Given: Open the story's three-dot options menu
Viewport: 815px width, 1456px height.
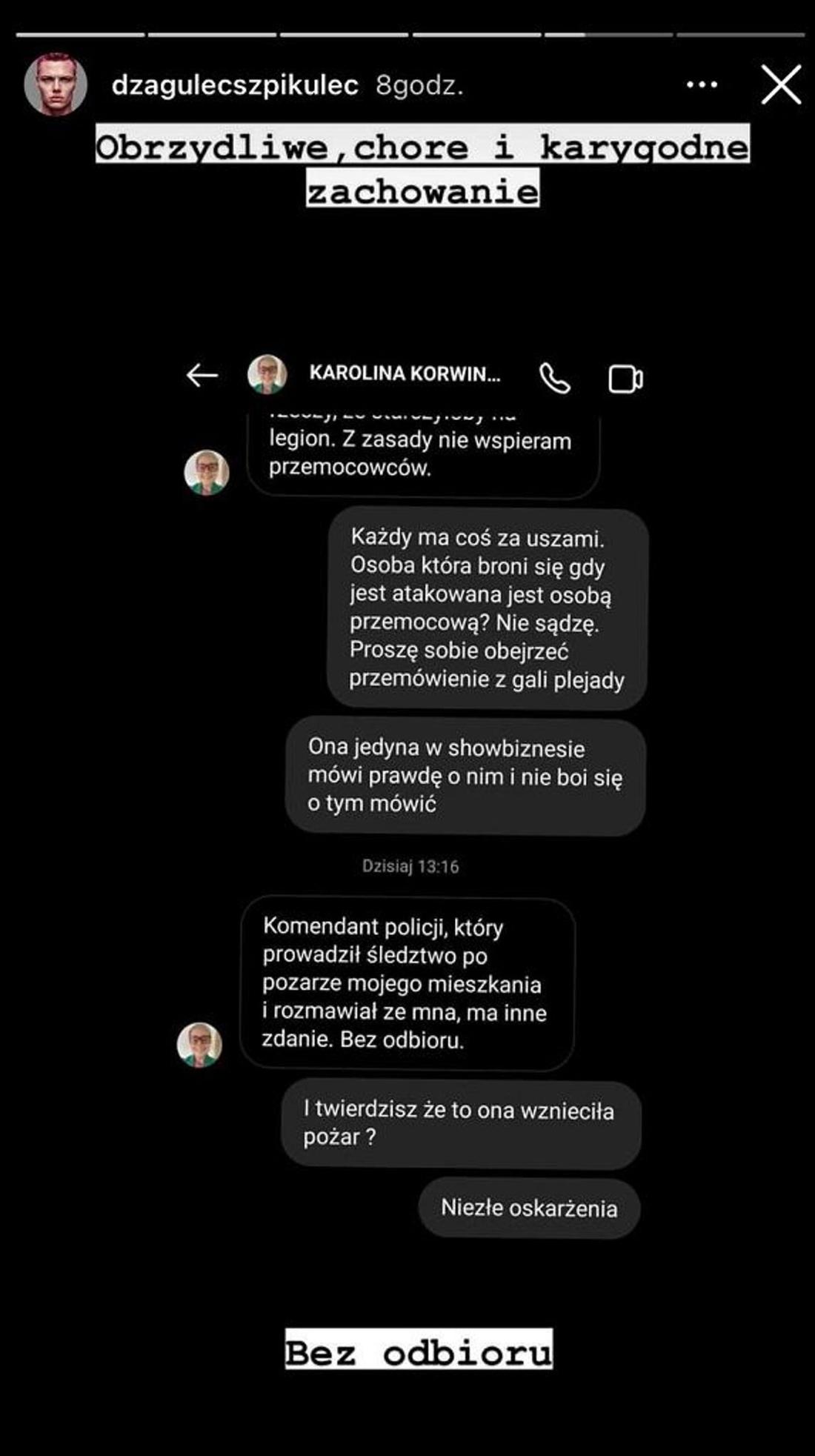Looking at the screenshot, I should click(702, 85).
